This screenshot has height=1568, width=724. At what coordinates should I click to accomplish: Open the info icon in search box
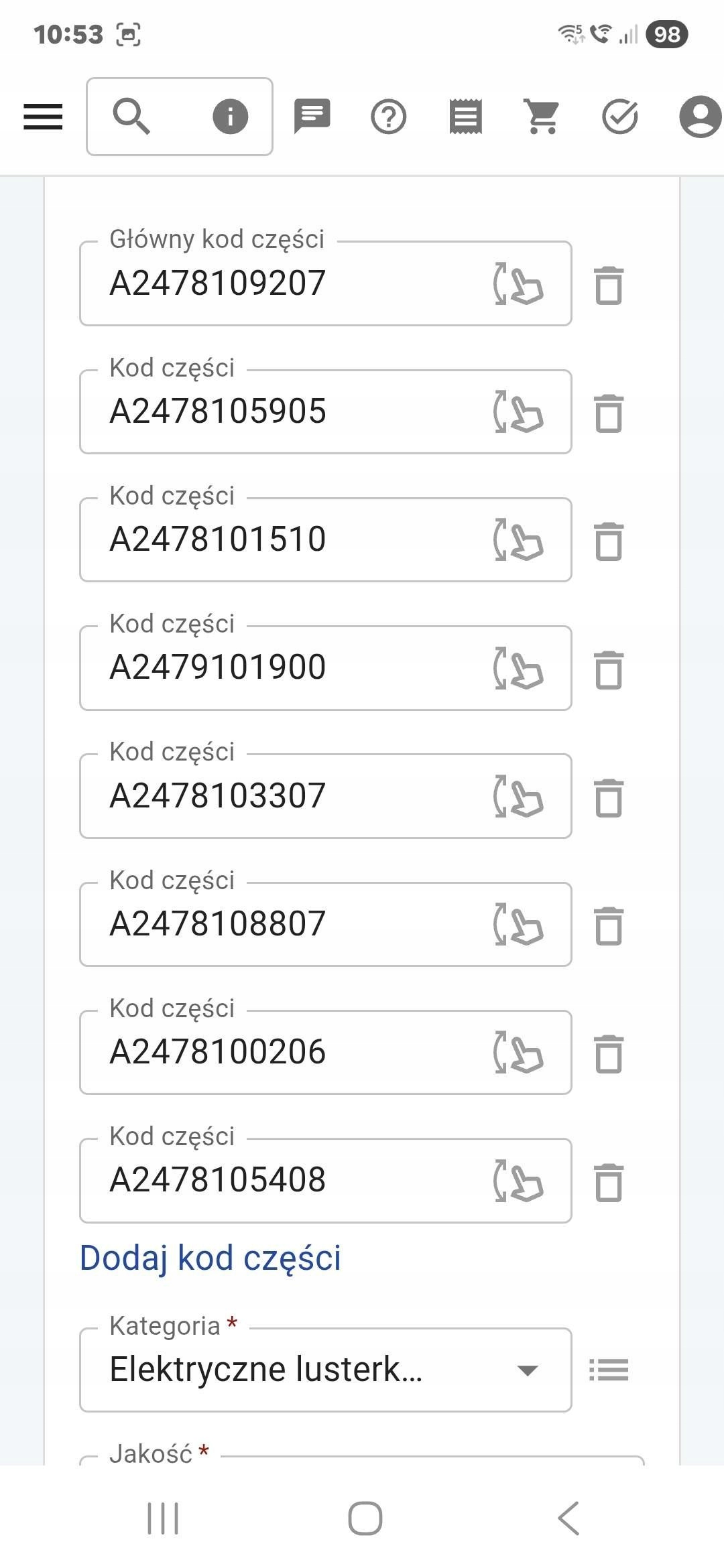coord(230,117)
